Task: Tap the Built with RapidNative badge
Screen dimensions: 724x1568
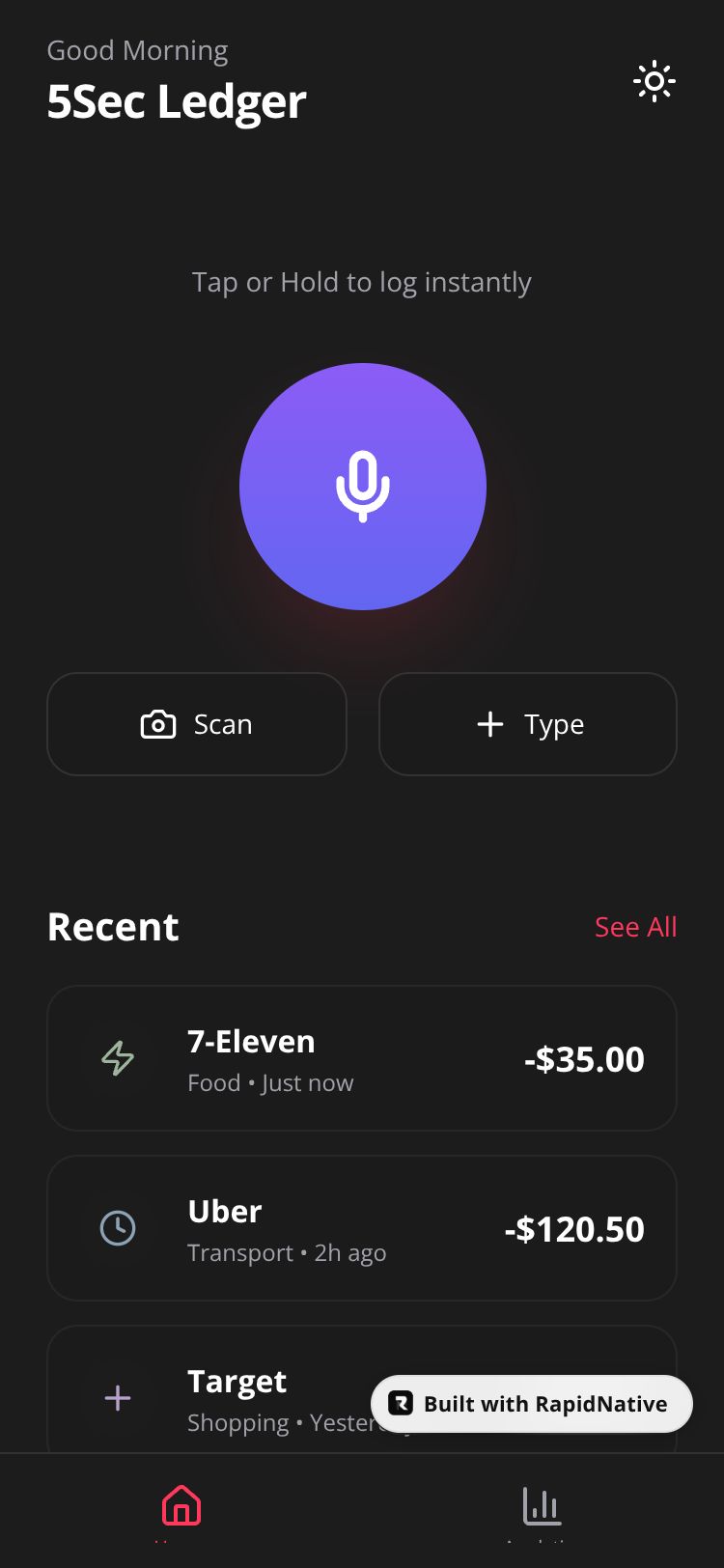Action: (532, 1404)
